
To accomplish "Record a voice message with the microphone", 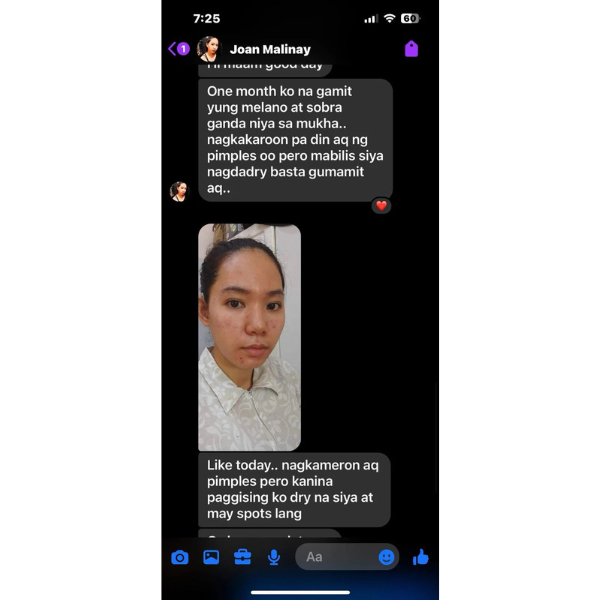I will 273,557.
